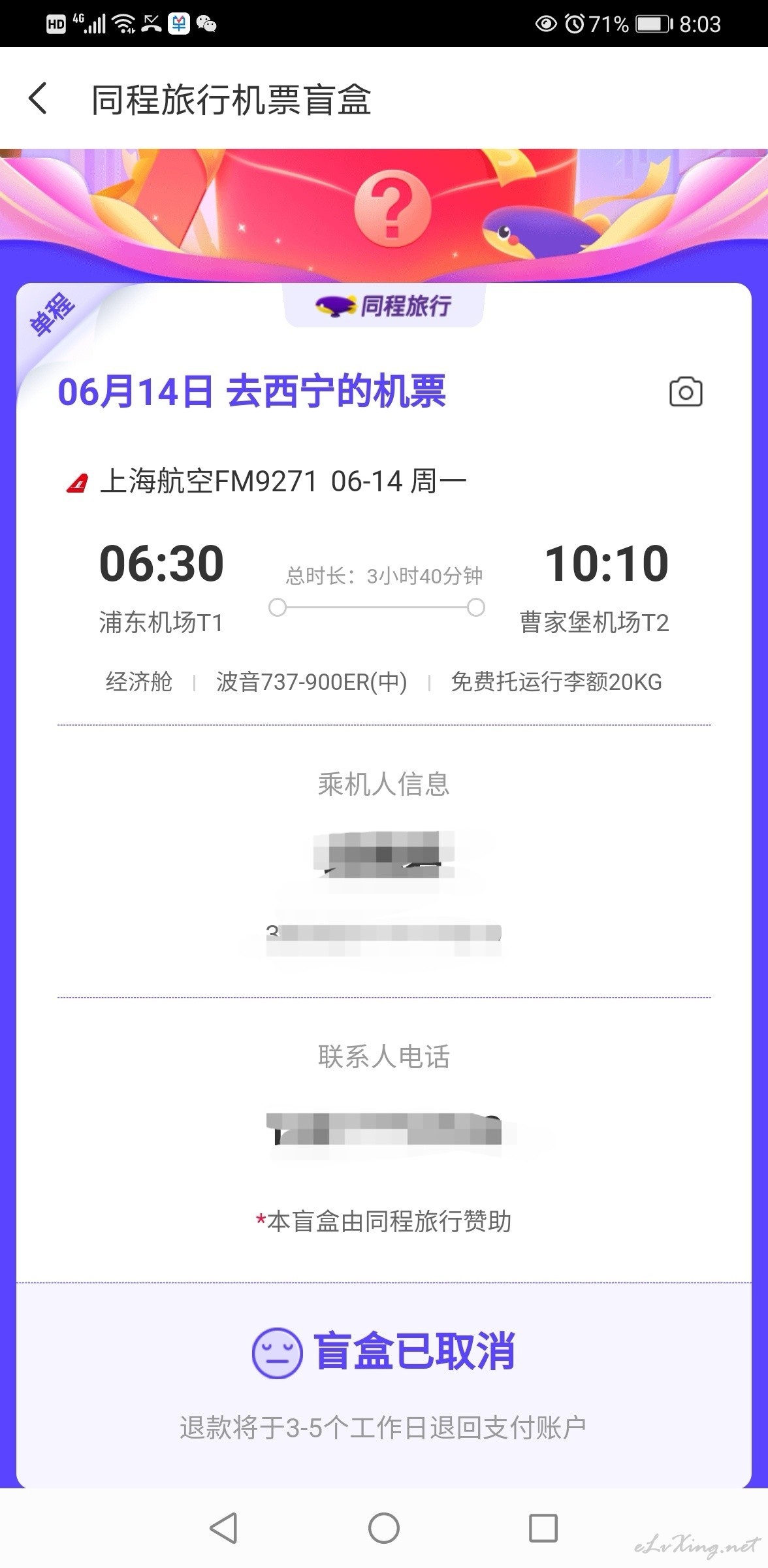Tap the camera icon beside the ticket title
This screenshot has height=1568, width=768.
[x=686, y=392]
